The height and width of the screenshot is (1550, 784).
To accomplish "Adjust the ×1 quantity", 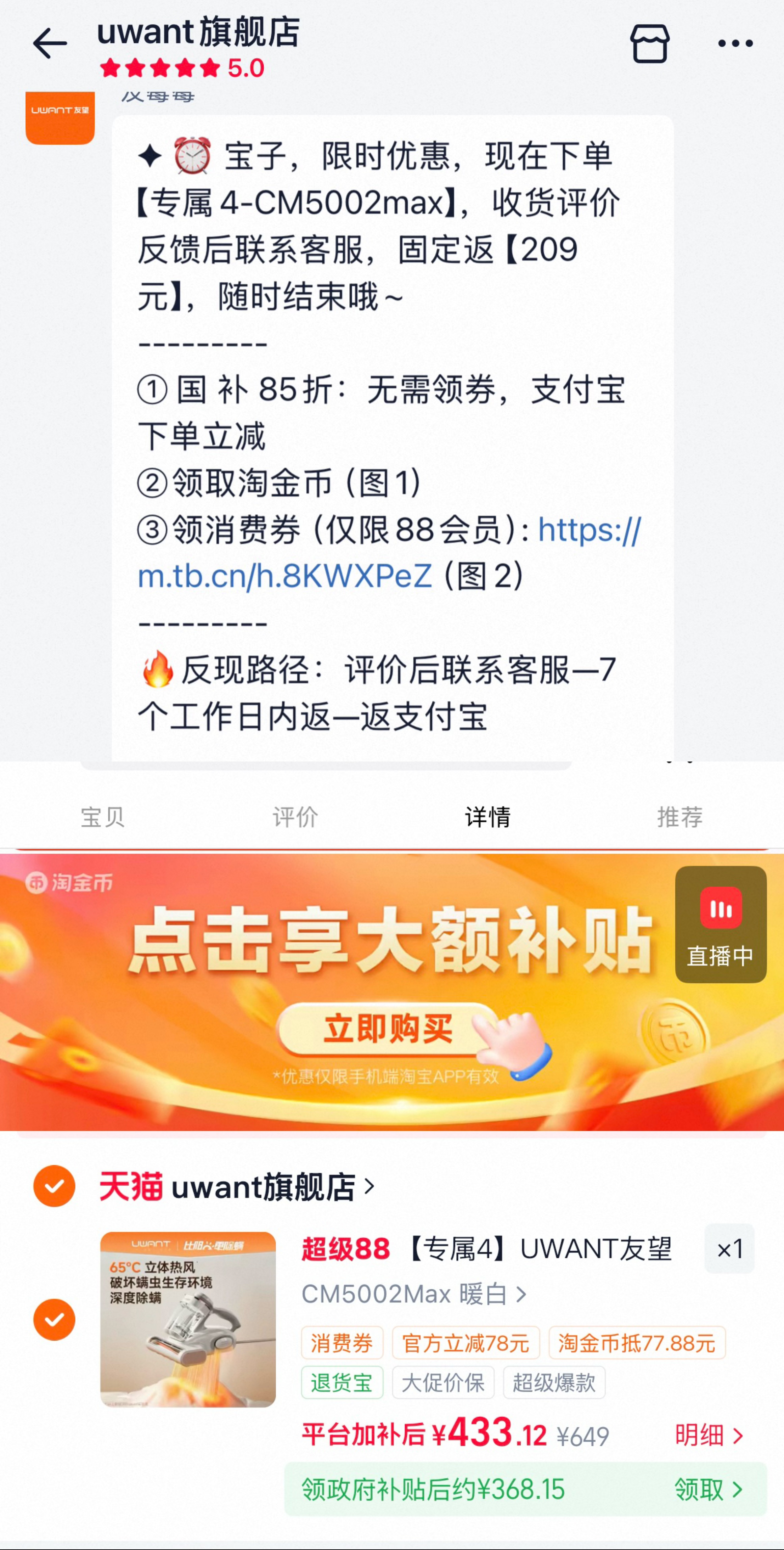I will coord(729,1248).
